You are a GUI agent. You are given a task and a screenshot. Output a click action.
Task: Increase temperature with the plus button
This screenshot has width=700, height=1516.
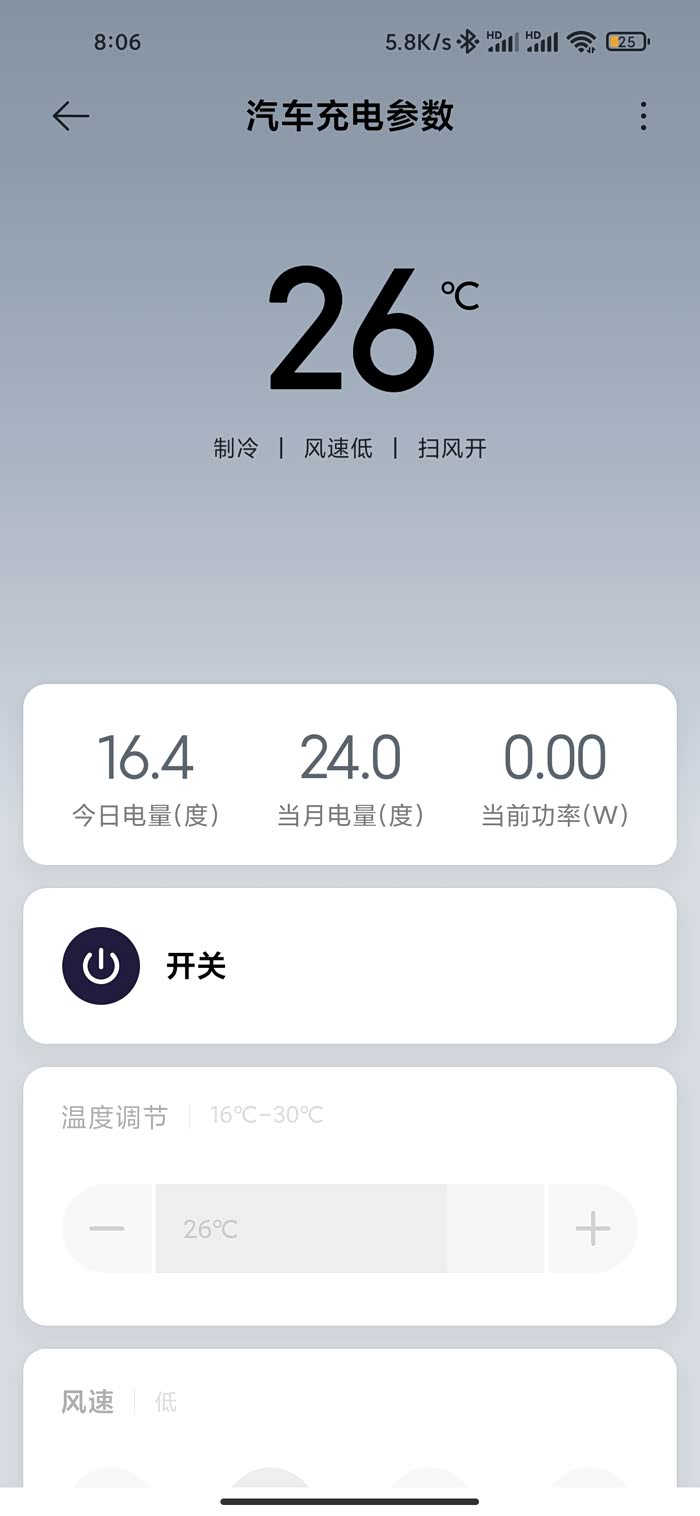coord(593,1228)
